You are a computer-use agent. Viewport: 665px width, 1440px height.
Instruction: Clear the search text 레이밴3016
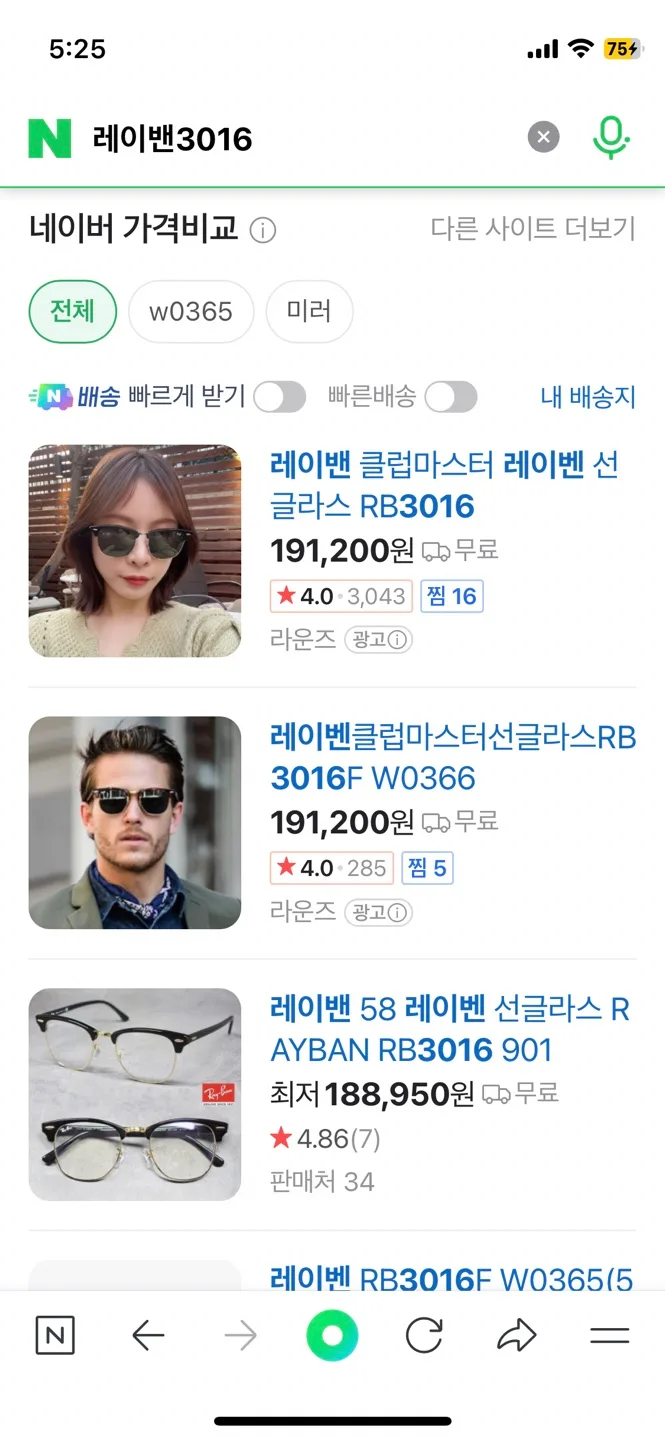click(x=543, y=137)
